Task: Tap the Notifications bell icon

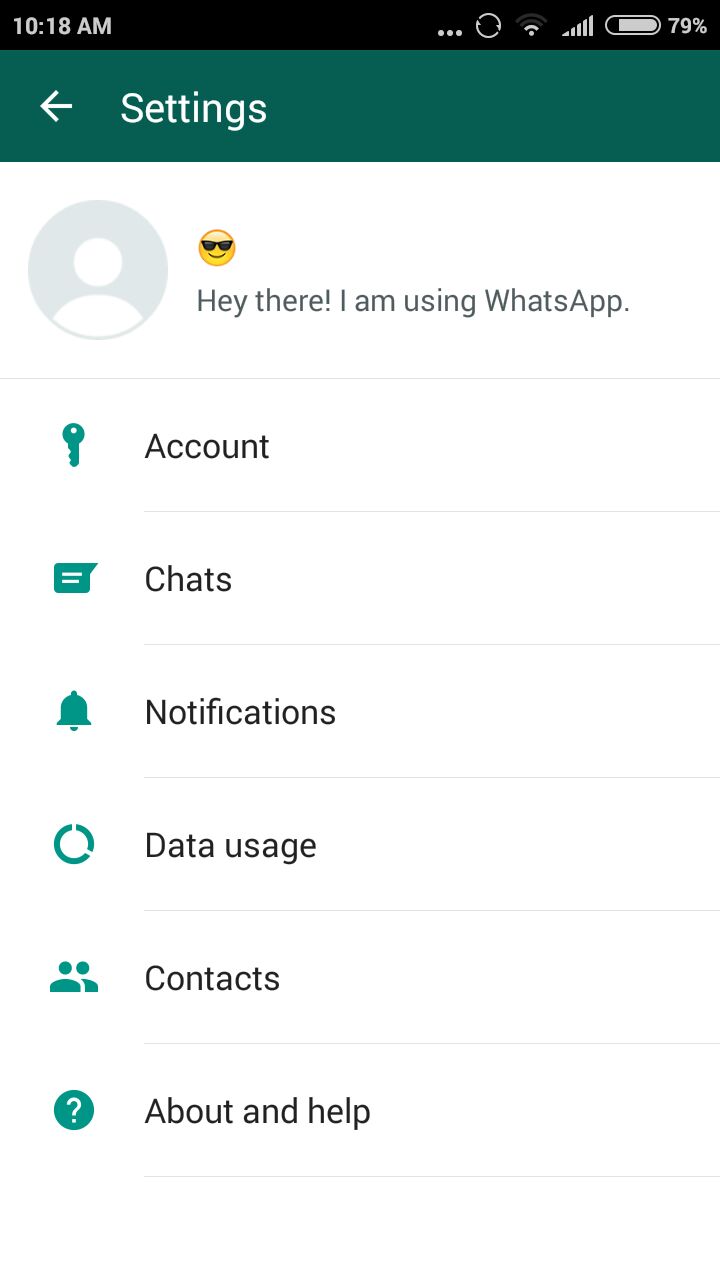Action: tap(74, 711)
